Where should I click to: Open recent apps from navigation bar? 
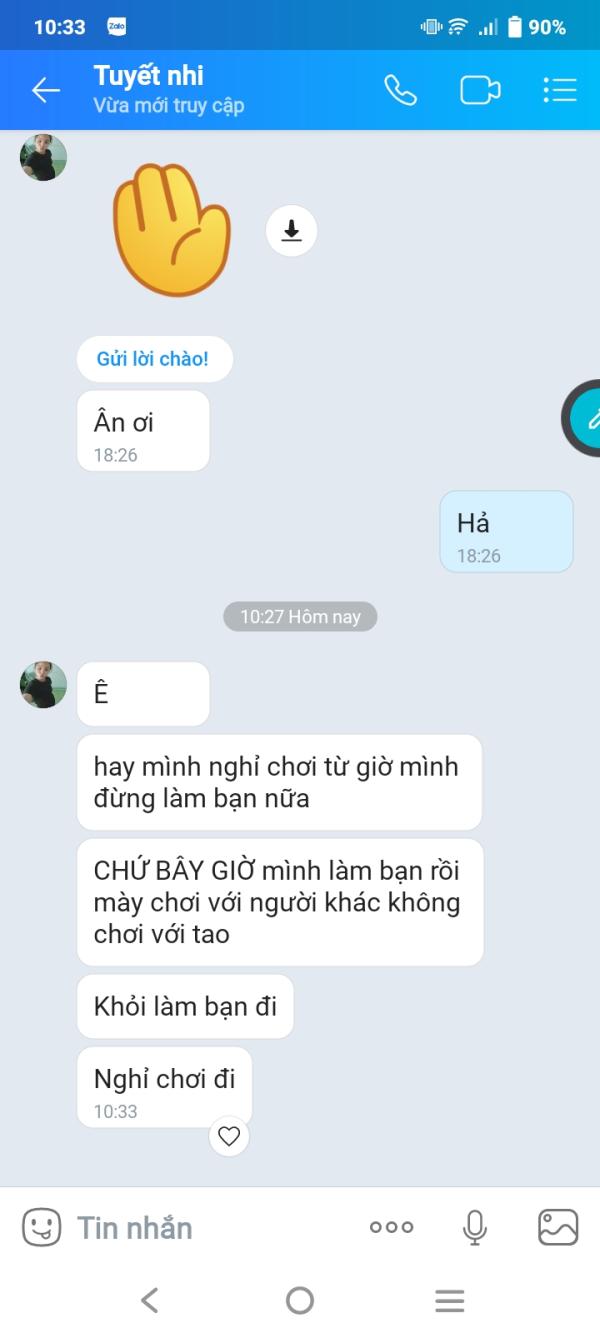click(450, 1300)
